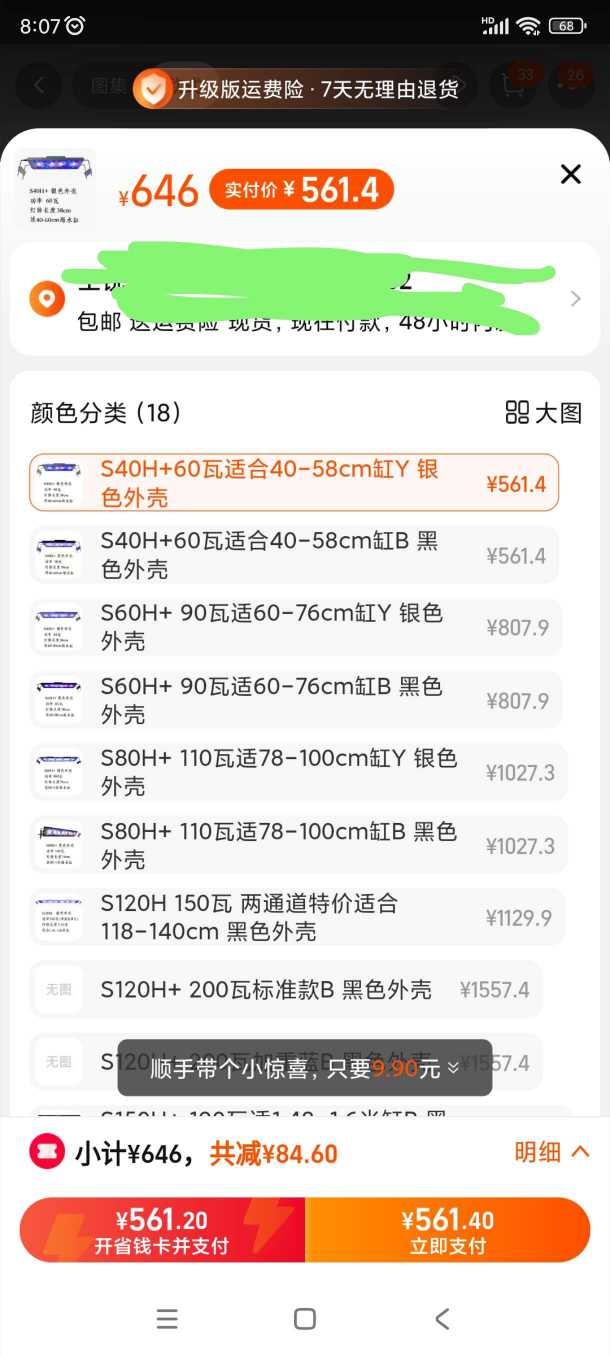Select S40H+ 60瓦 银色外壳 option
Viewport: 610px width, 1356px height.
coord(294,483)
